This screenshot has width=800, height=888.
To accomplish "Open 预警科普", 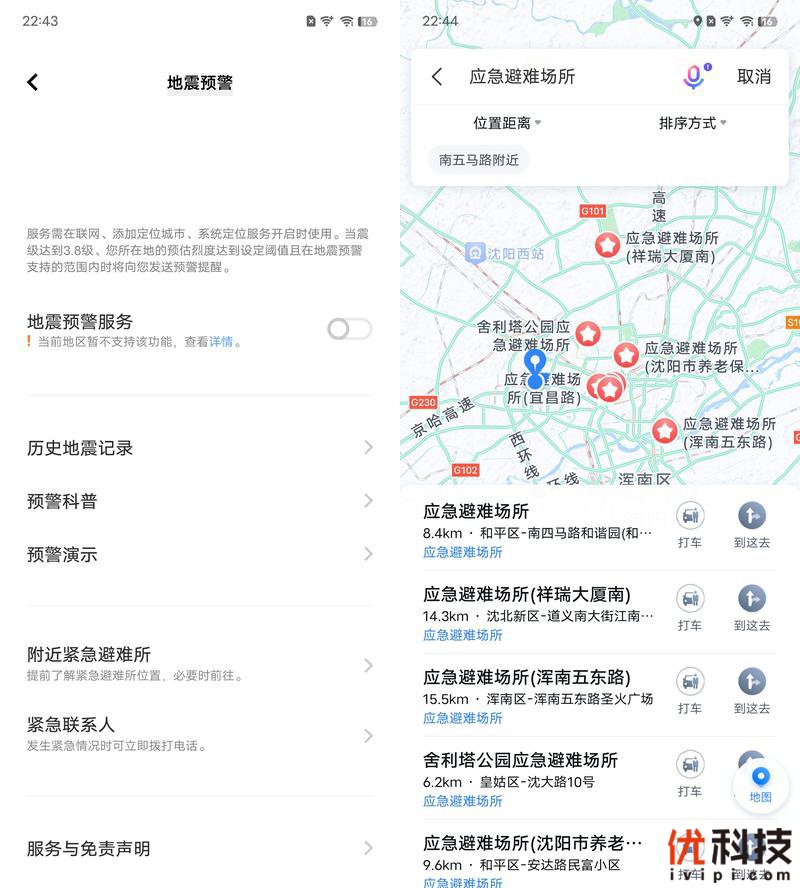I will pyautogui.click(x=200, y=501).
